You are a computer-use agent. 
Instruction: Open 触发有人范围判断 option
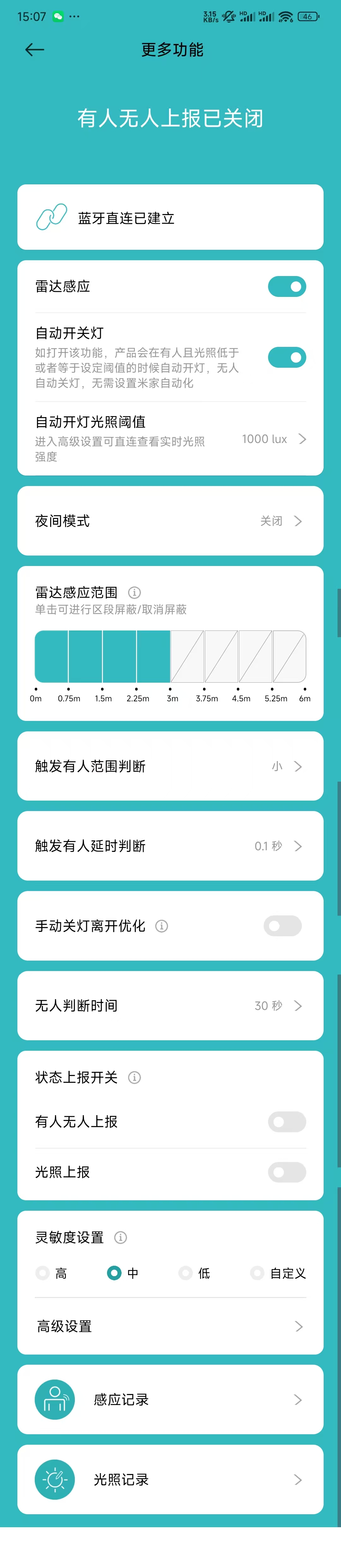point(170,766)
